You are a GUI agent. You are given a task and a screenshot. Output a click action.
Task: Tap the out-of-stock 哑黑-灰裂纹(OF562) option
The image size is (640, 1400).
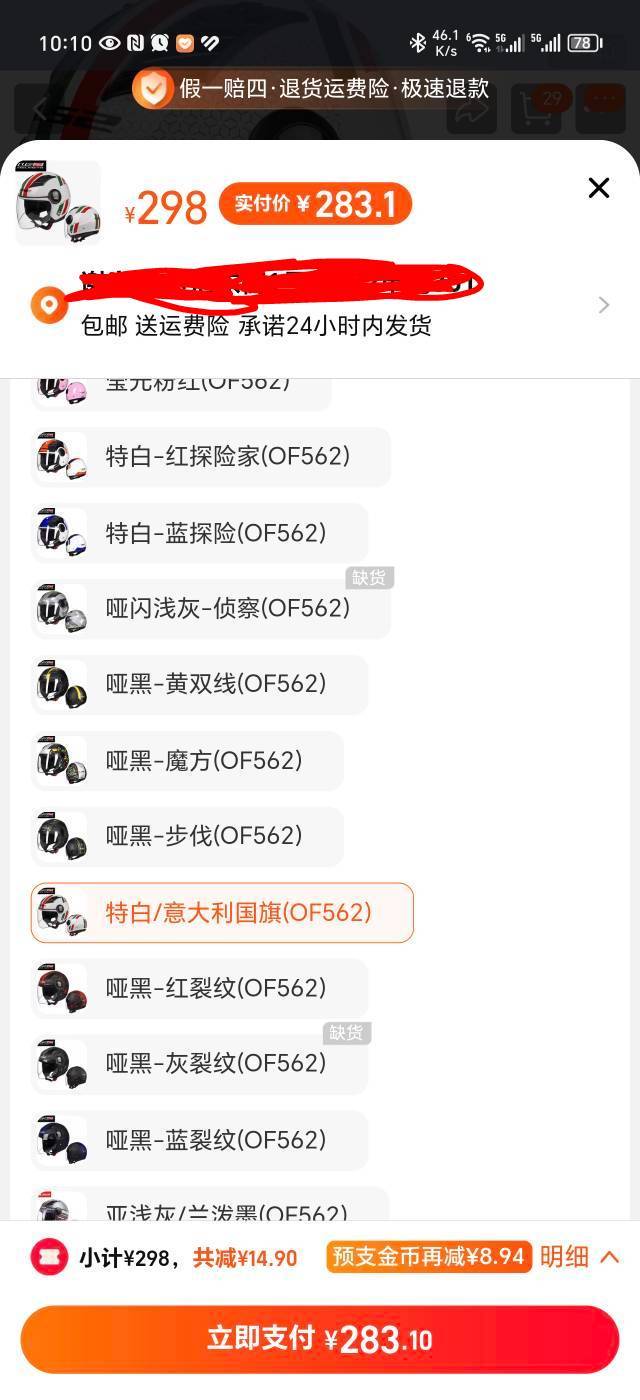coord(199,1064)
